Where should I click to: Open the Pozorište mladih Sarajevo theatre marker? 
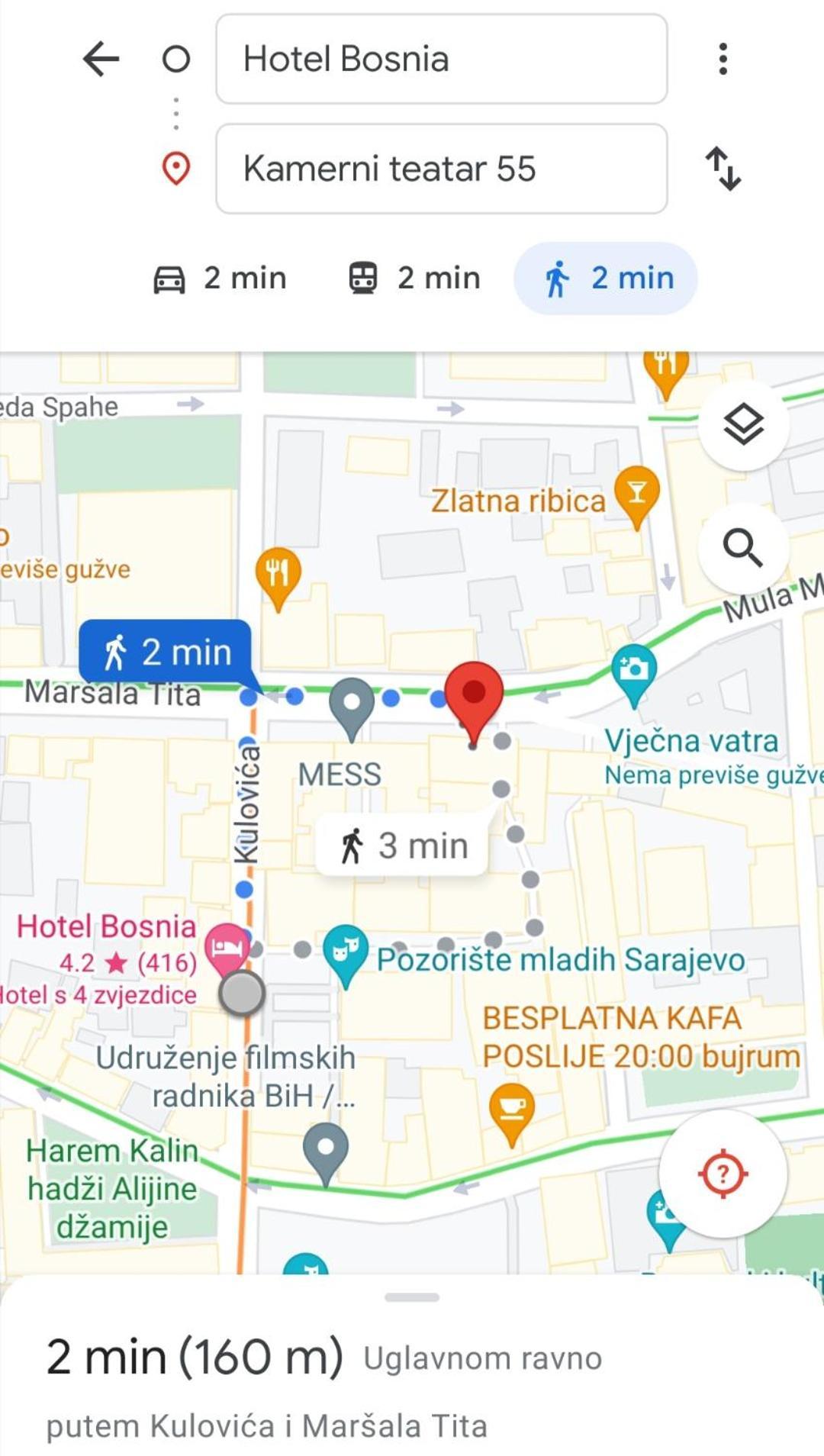click(346, 950)
